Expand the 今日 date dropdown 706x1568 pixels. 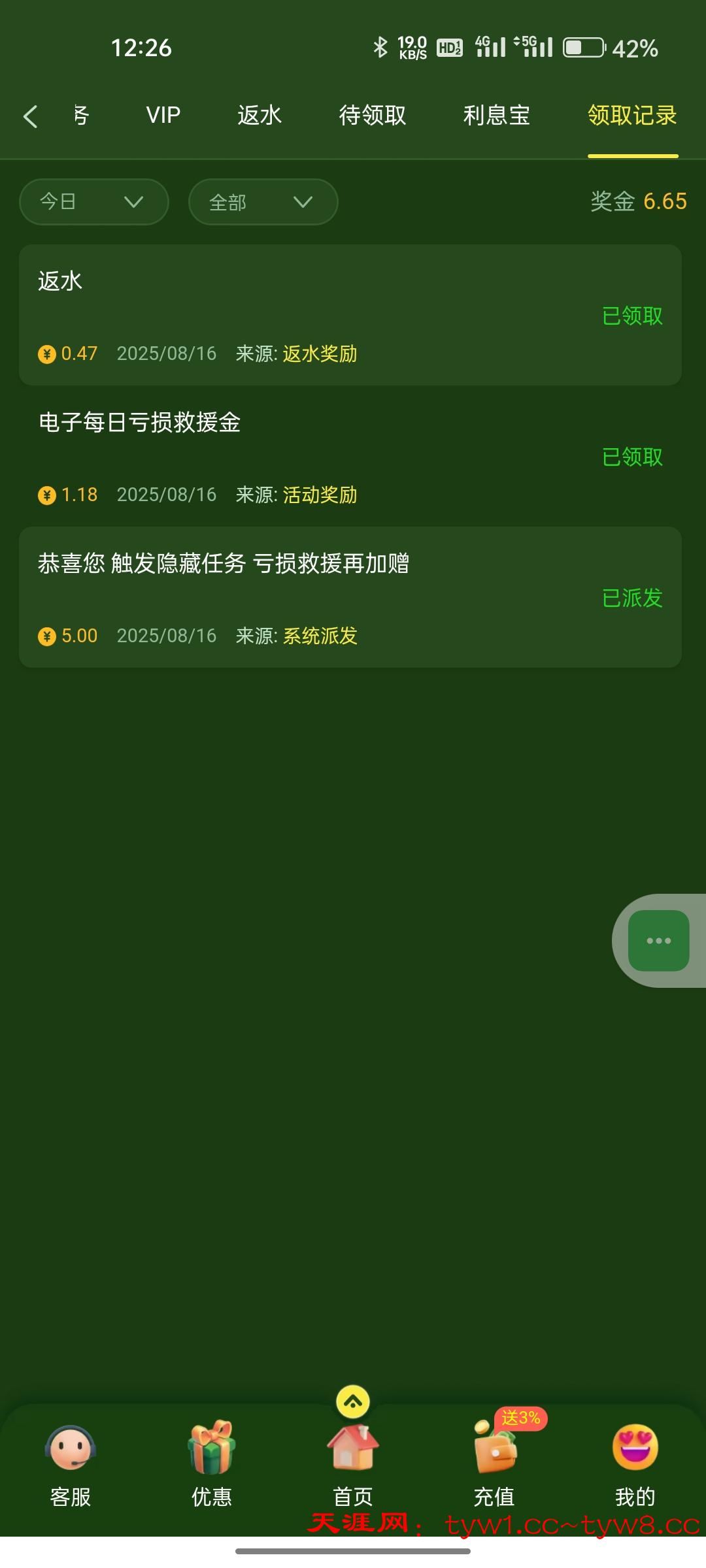click(94, 202)
